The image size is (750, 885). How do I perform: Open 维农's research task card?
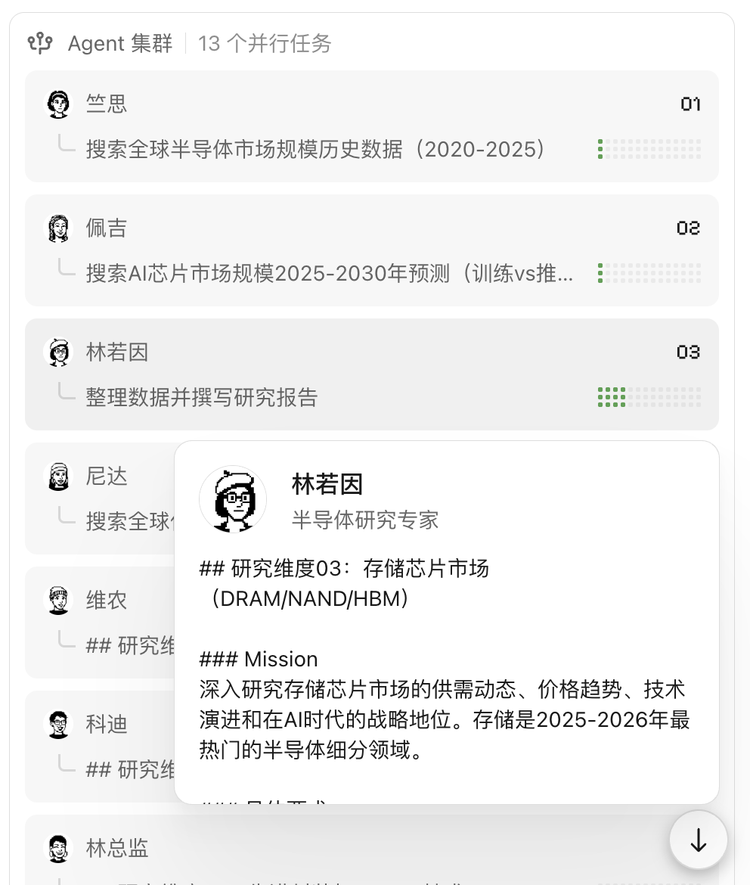click(100, 622)
